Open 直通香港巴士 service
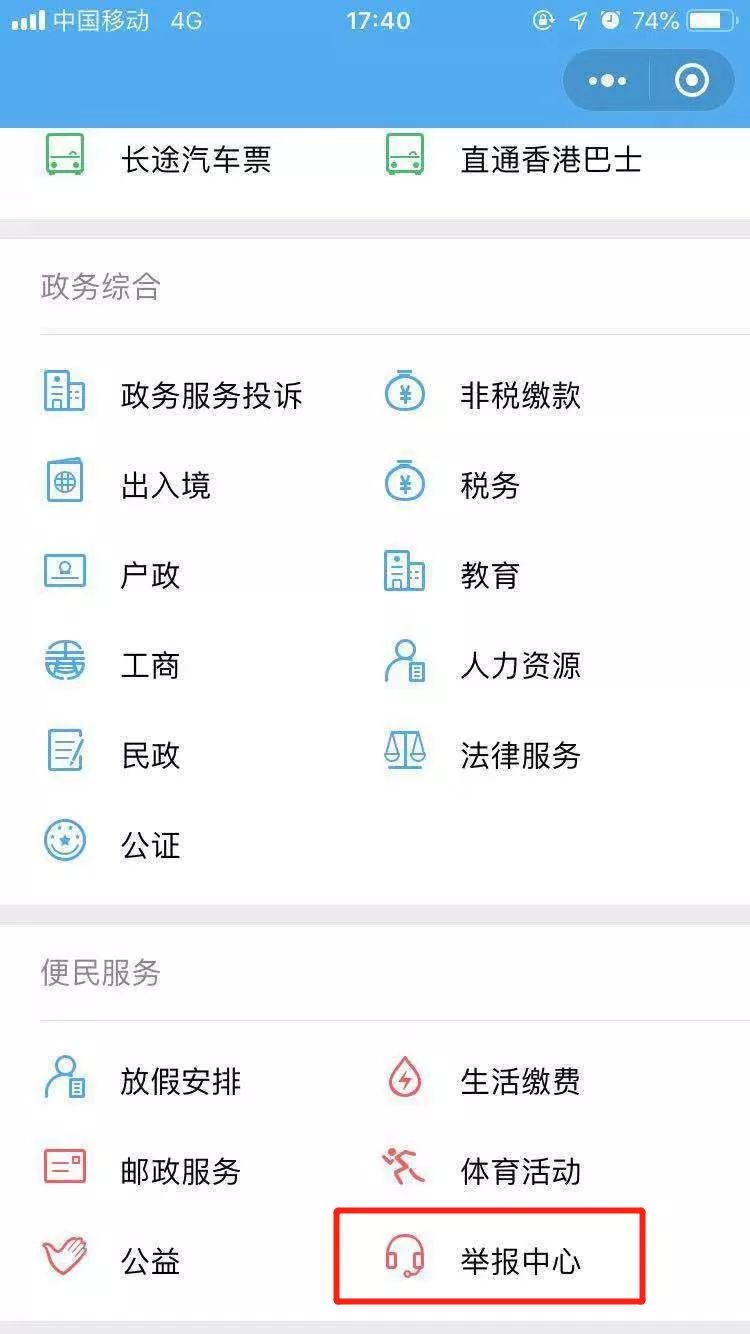 coord(513,159)
